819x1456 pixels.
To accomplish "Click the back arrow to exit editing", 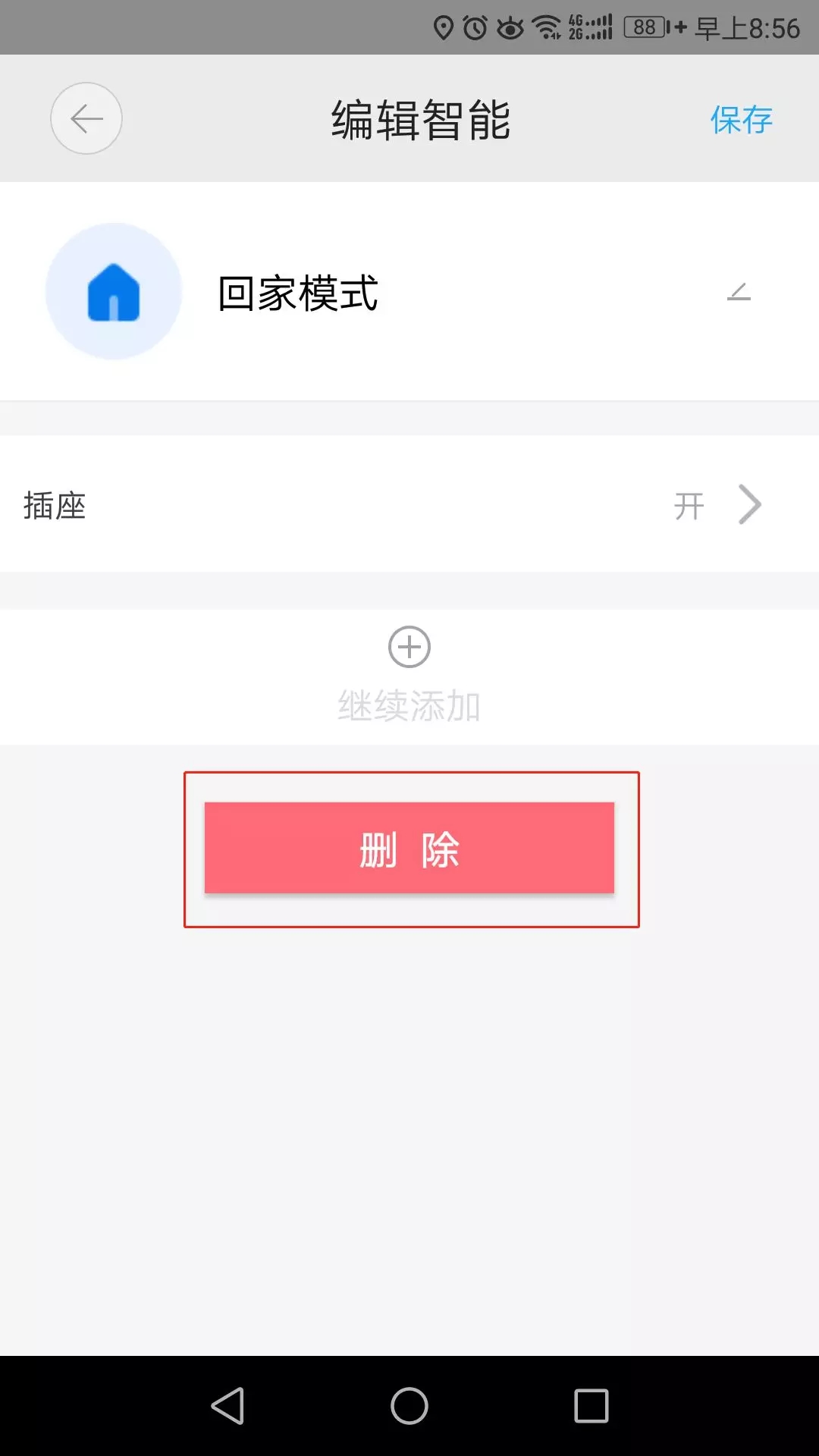I will pyautogui.click(x=86, y=118).
